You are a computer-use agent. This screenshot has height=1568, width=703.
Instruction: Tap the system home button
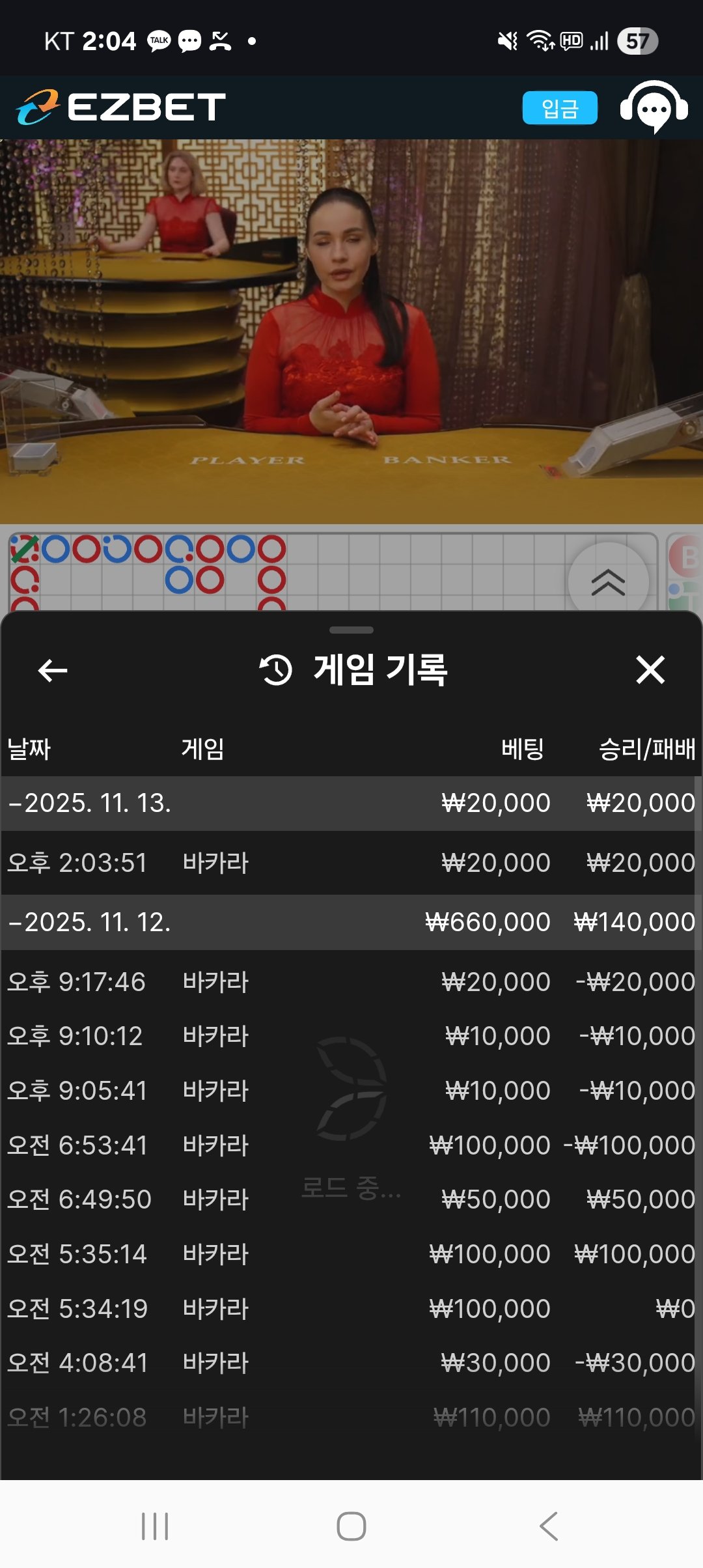[351, 1526]
